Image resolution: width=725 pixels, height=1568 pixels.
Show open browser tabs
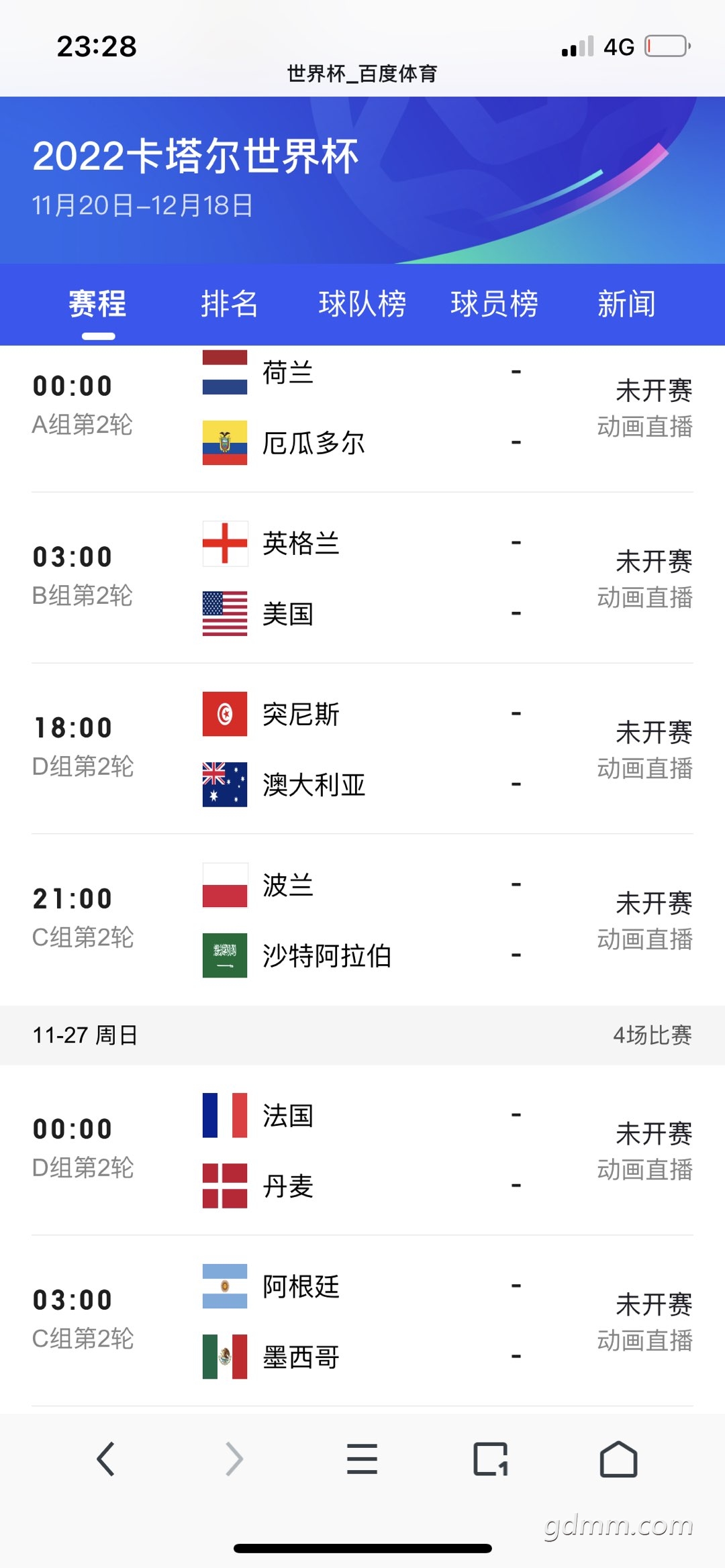(x=491, y=1459)
